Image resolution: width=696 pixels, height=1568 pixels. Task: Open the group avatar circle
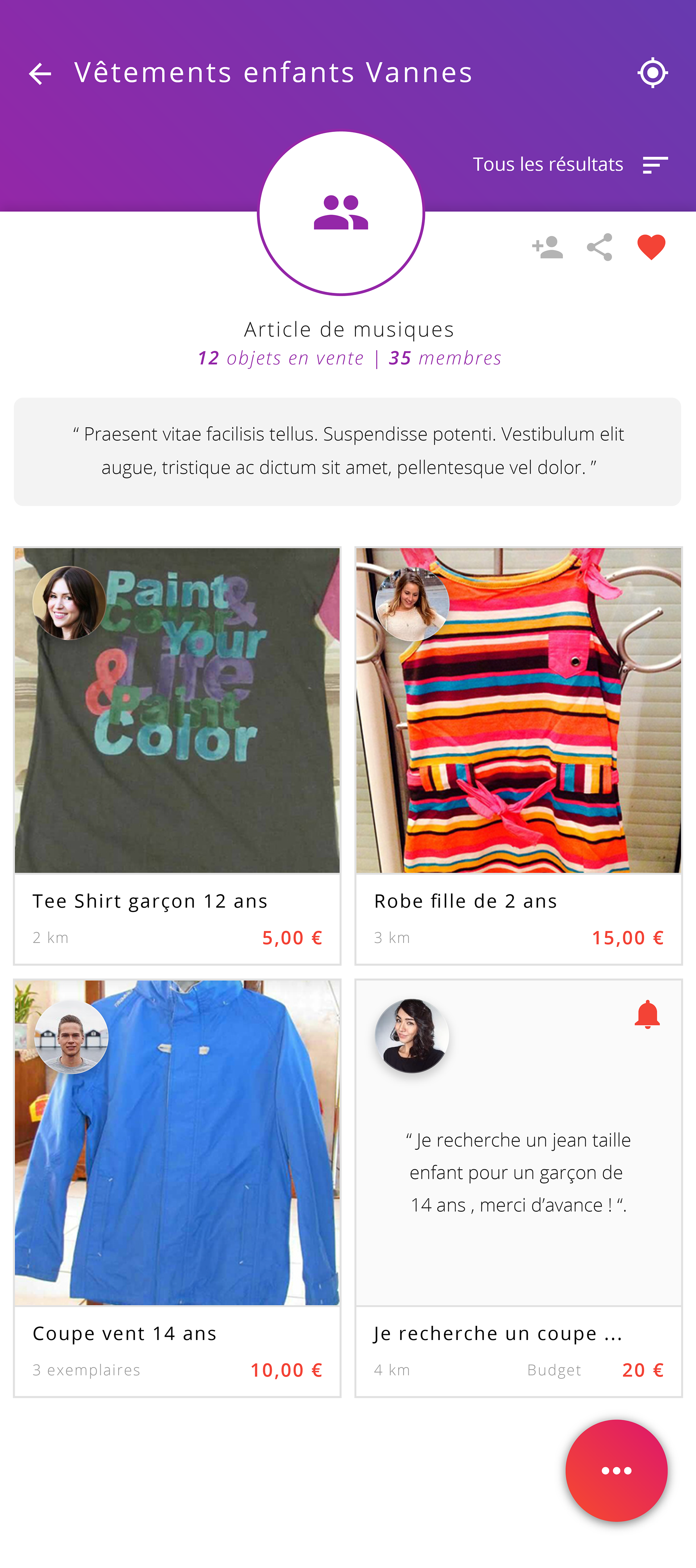tap(340, 213)
